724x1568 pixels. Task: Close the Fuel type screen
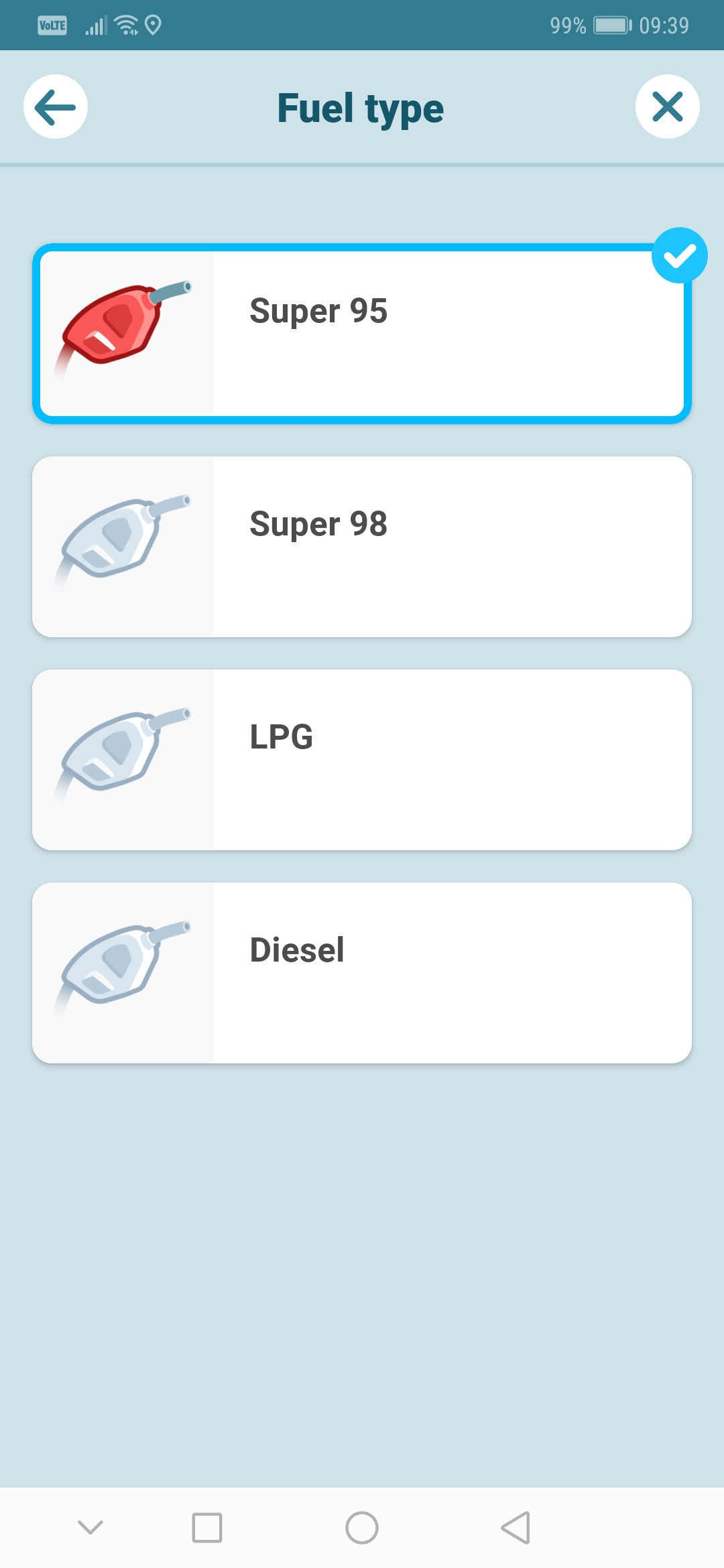(x=667, y=107)
